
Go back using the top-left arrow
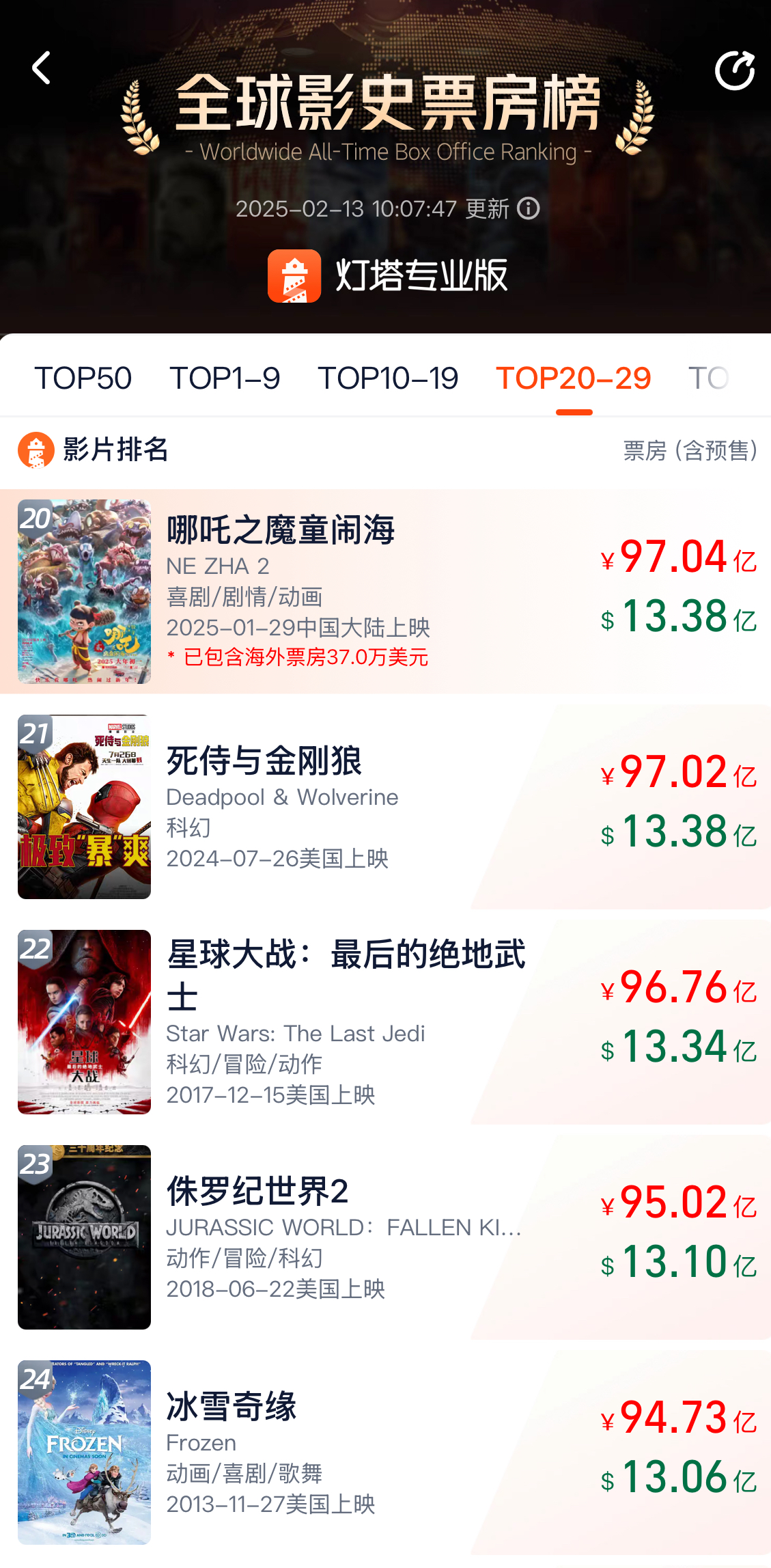42,68
